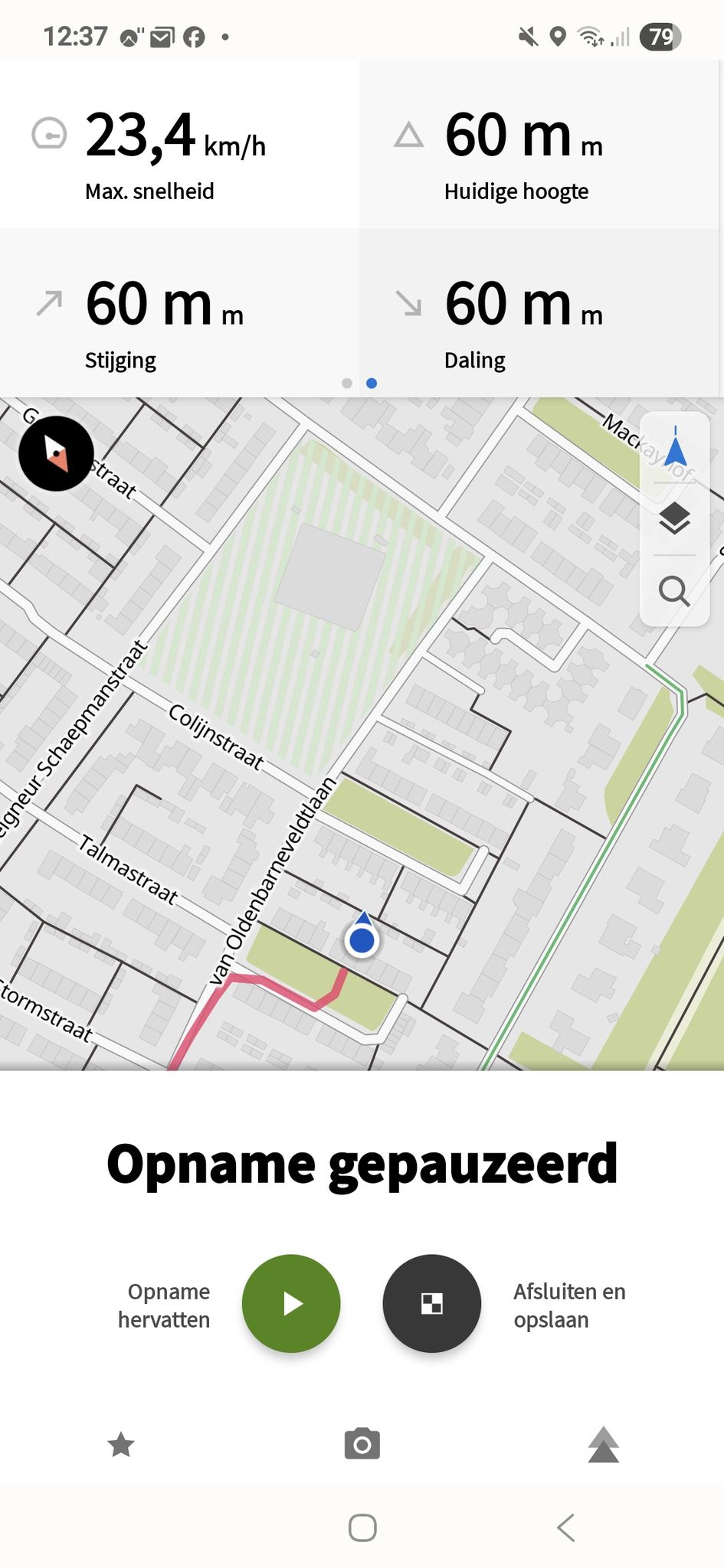Open the map layers selector
The width and height of the screenshot is (724, 1568).
[675, 519]
